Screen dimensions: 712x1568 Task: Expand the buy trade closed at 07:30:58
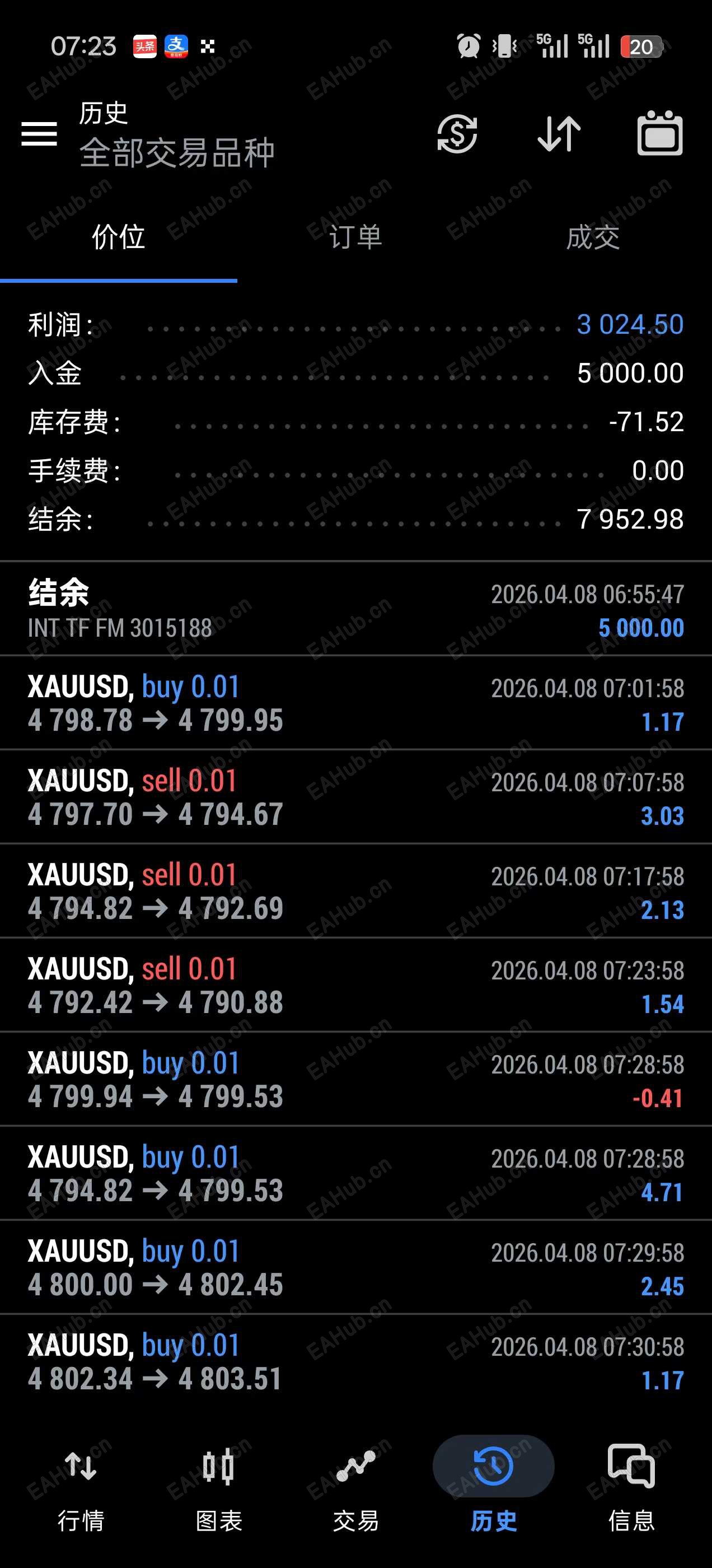click(x=355, y=1362)
